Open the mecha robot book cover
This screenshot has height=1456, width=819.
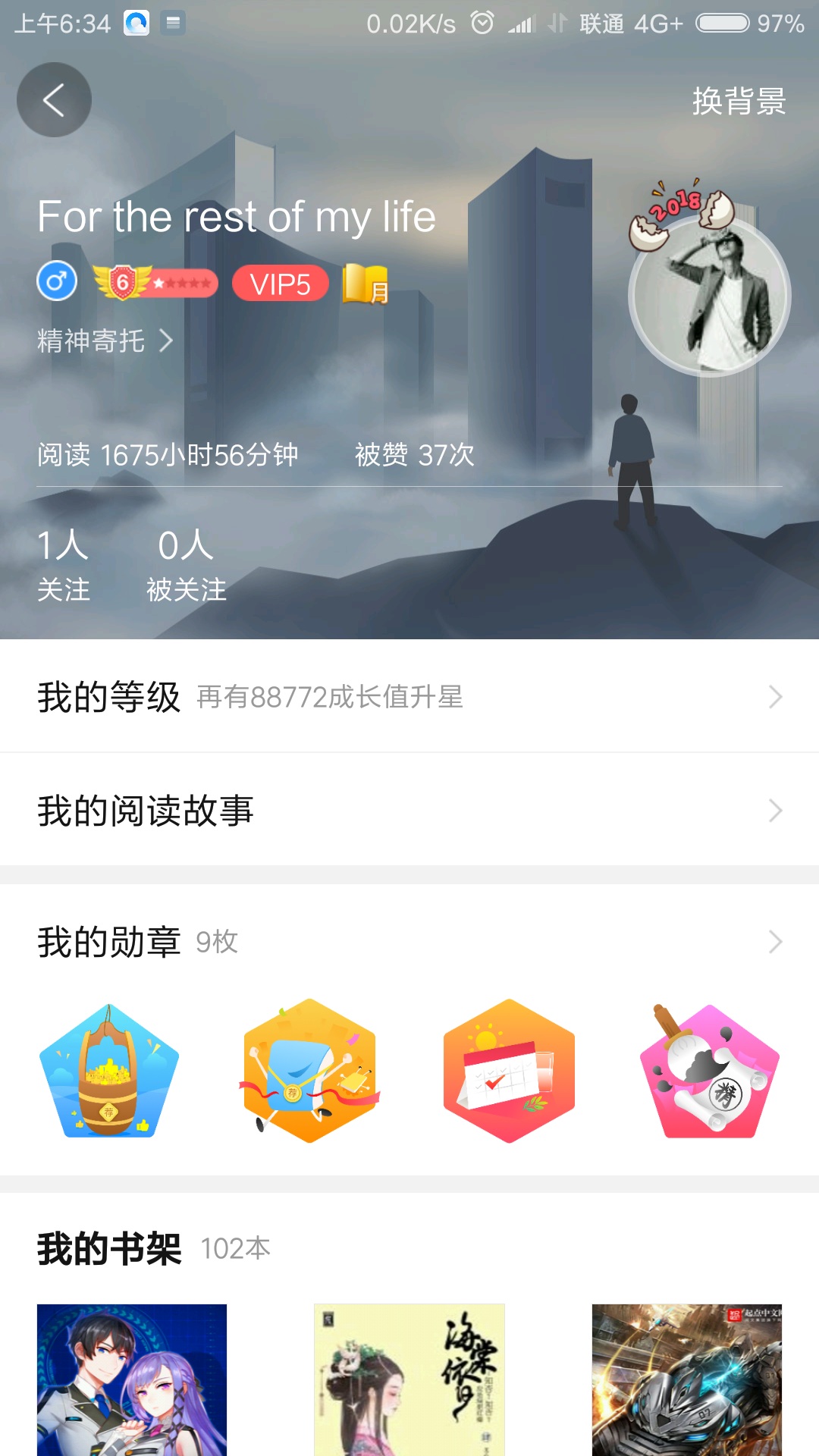tap(687, 1380)
